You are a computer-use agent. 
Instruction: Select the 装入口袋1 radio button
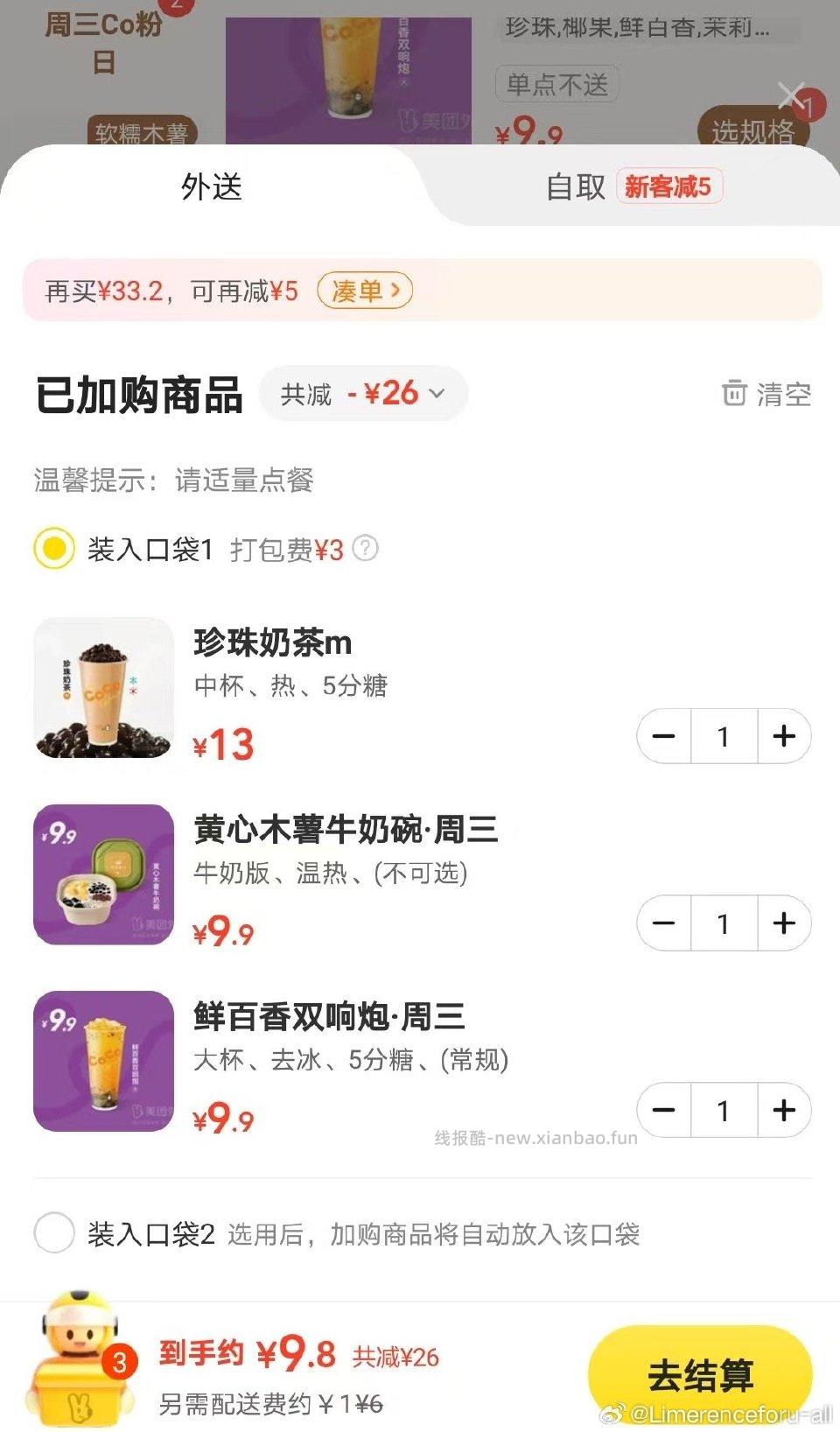pos(55,549)
